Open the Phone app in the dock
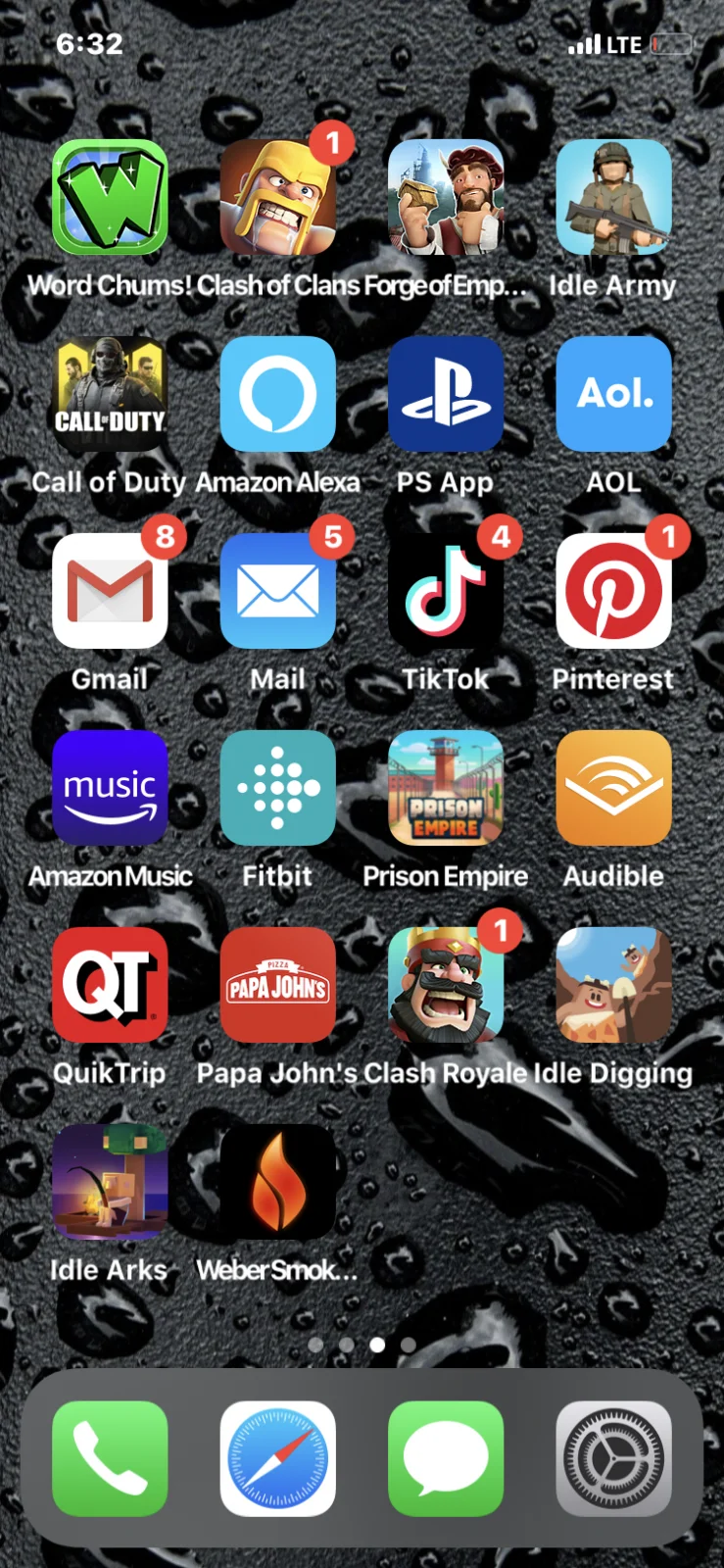Viewport: 724px width, 1568px height. tap(110, 1458)
